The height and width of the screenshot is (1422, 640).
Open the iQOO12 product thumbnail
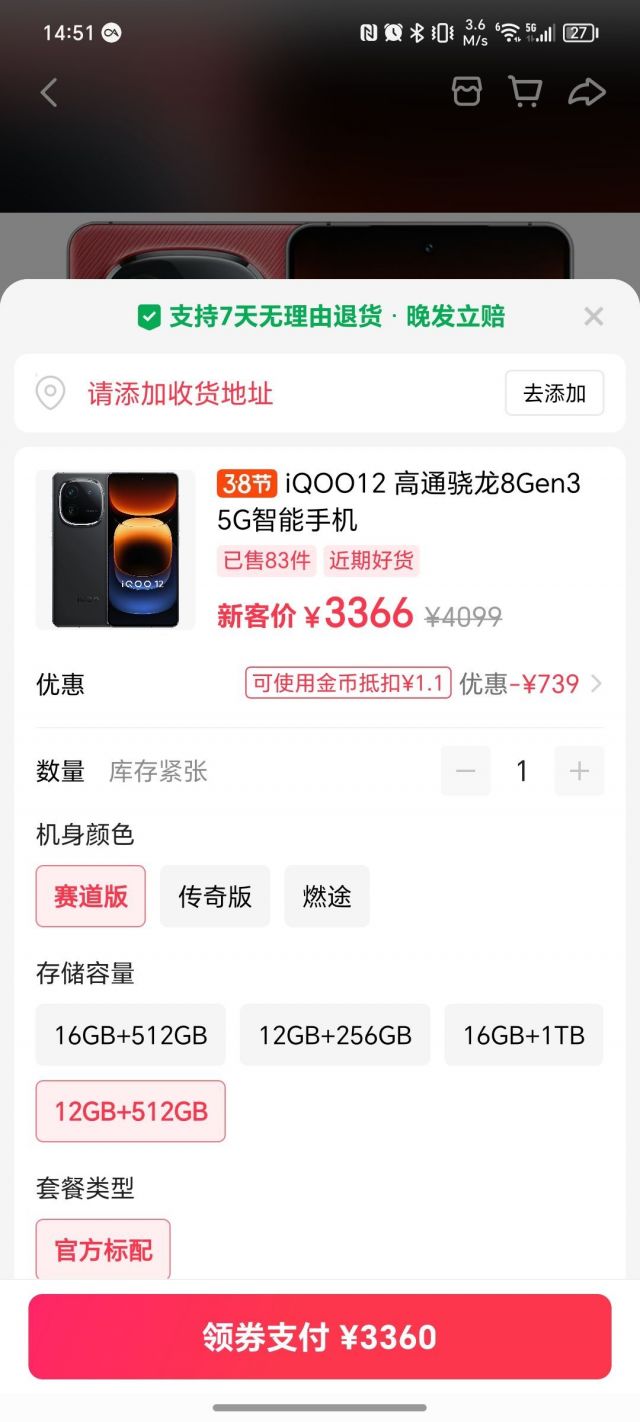(115, 549)
